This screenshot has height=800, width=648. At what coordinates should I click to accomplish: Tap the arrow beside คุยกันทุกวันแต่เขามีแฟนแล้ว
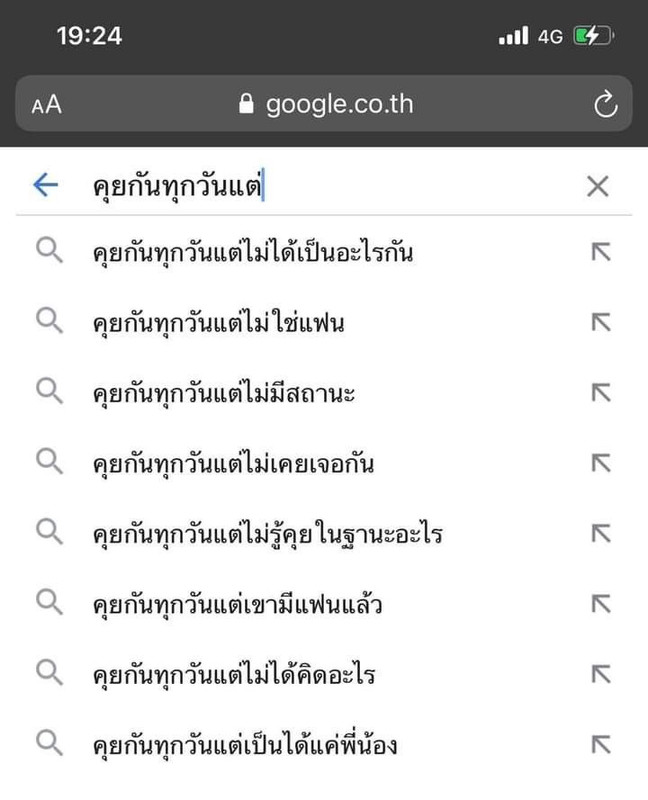[601, 604]
